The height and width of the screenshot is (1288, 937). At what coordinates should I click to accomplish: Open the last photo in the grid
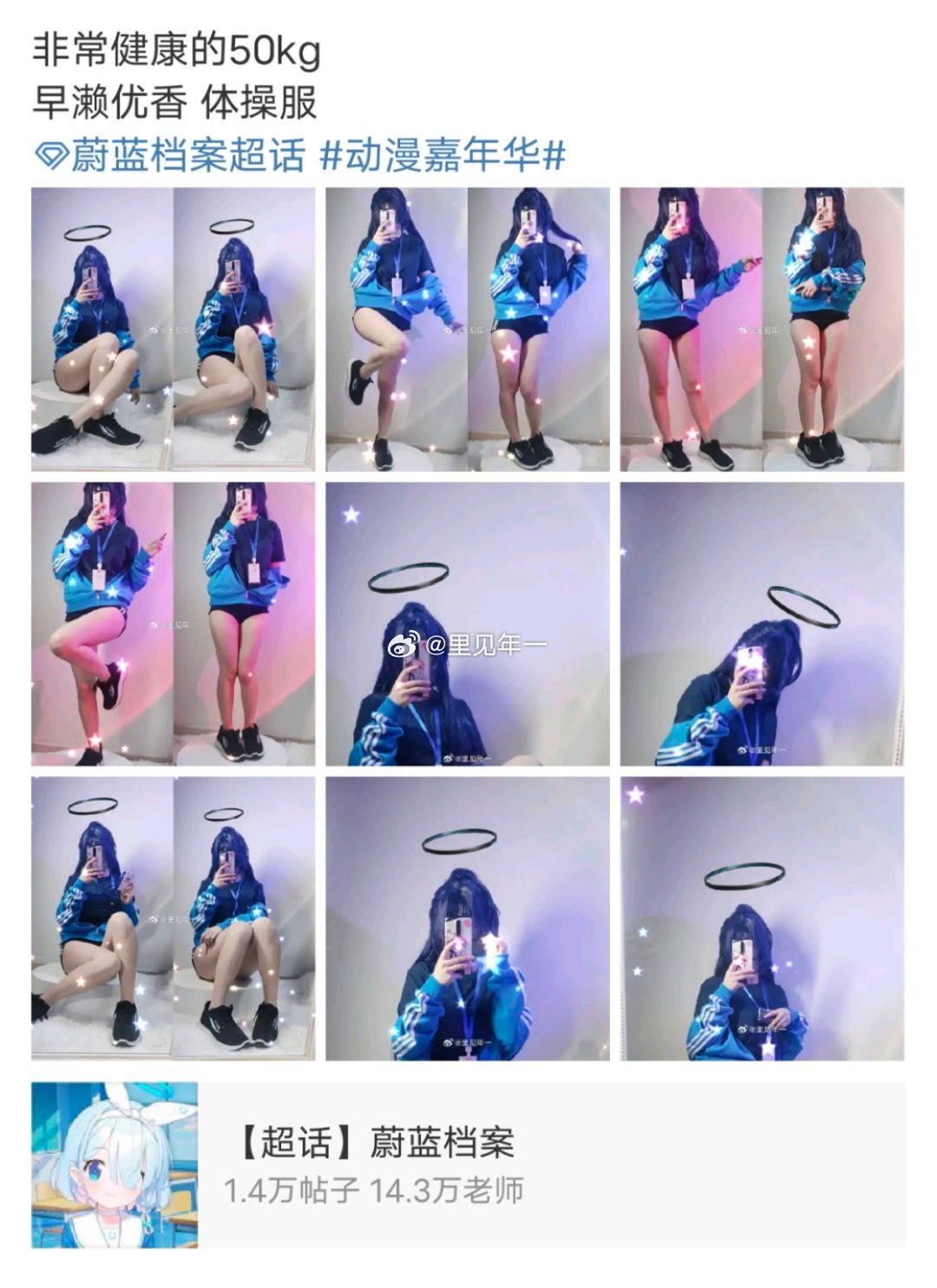click(762, 918)
